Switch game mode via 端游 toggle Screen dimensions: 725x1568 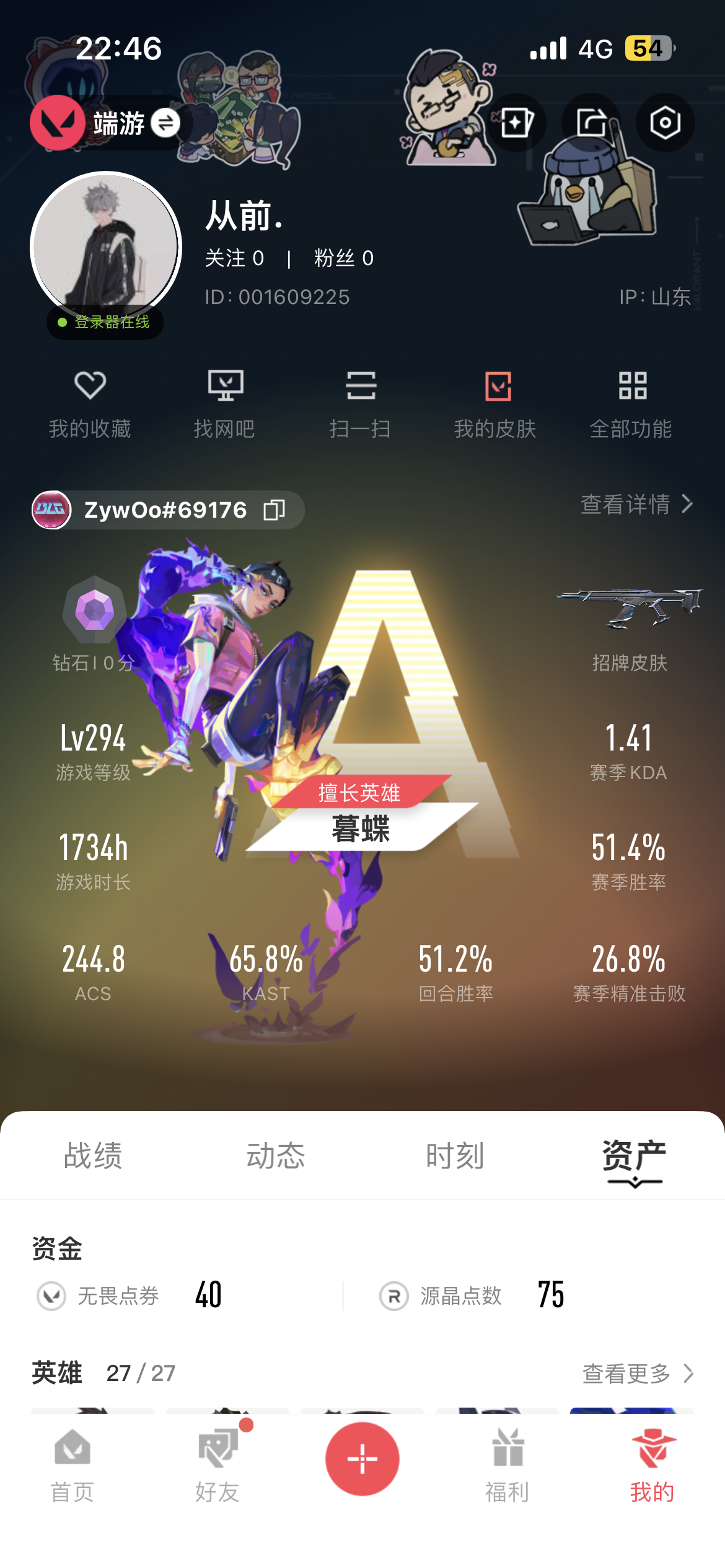click(x=165, y=123)
